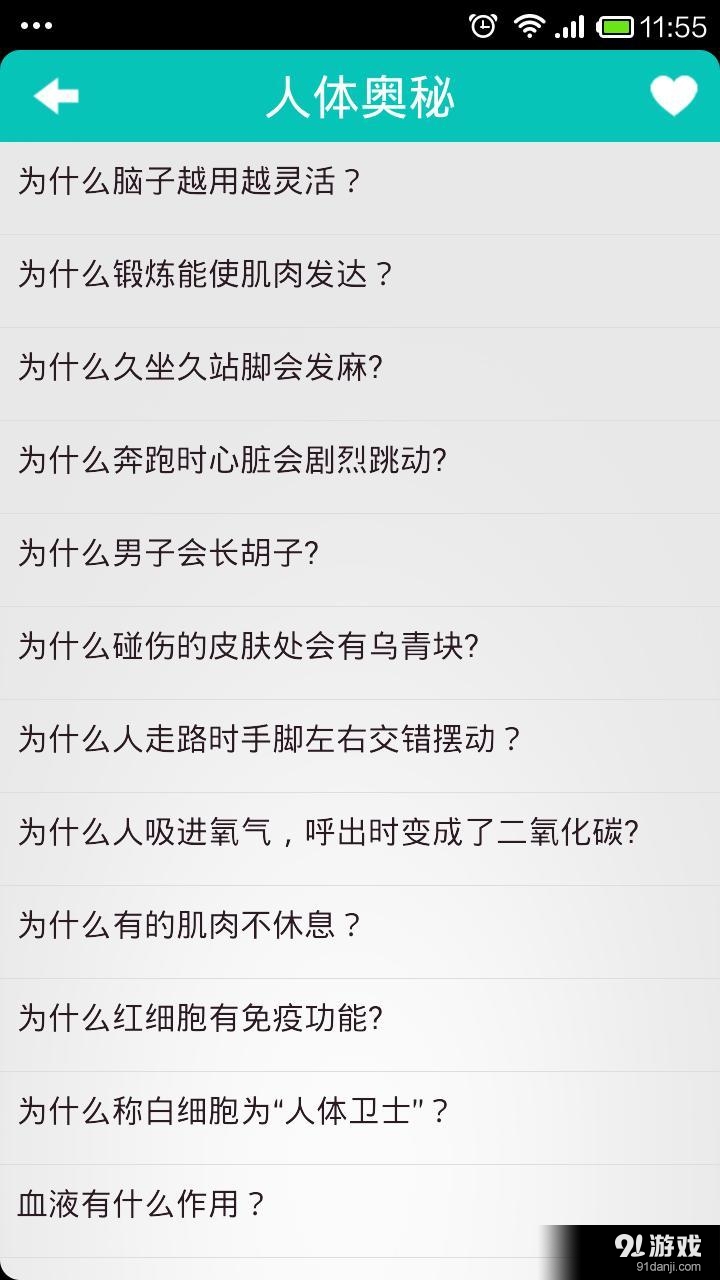Open 为什么锻炼能使肌肉发达？

207,275
